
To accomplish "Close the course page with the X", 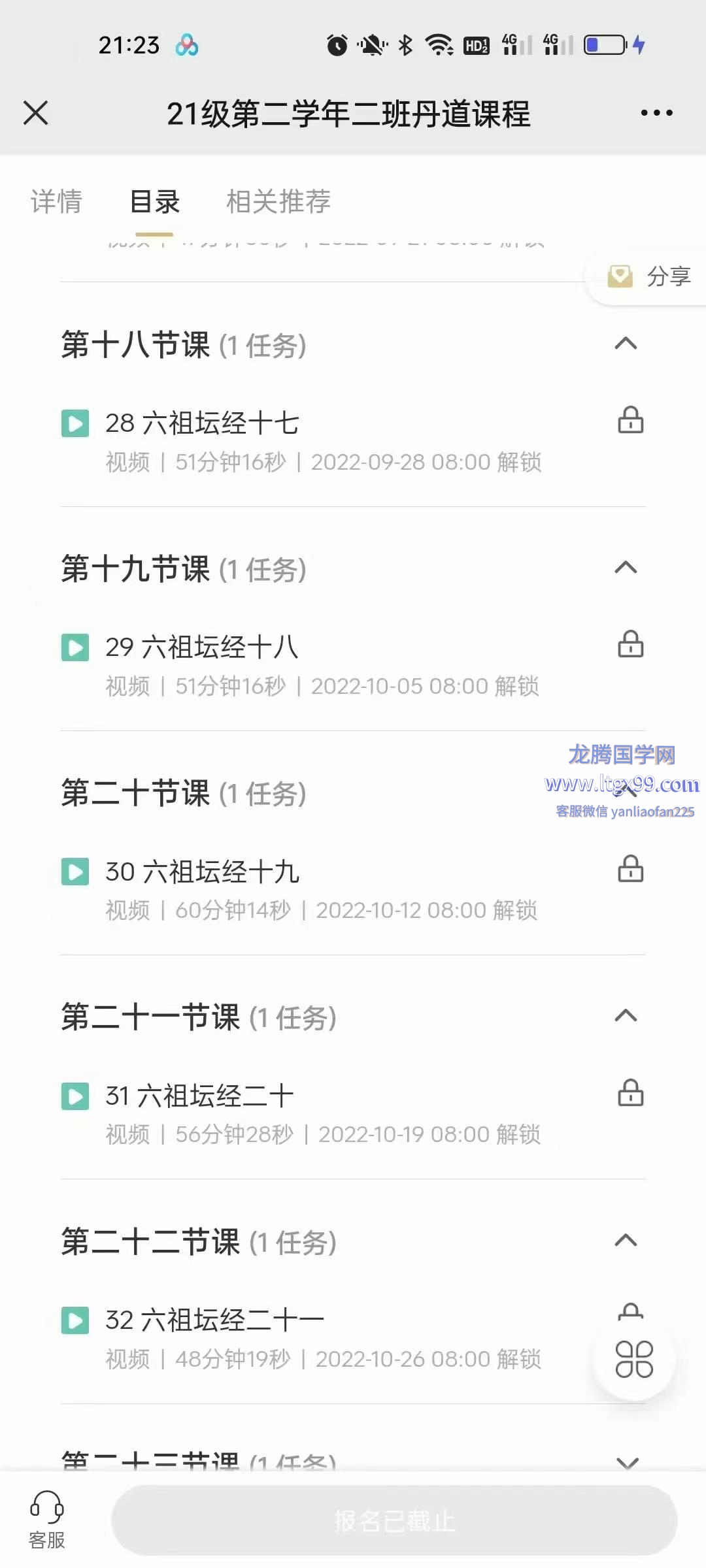I will click(36, 113).
